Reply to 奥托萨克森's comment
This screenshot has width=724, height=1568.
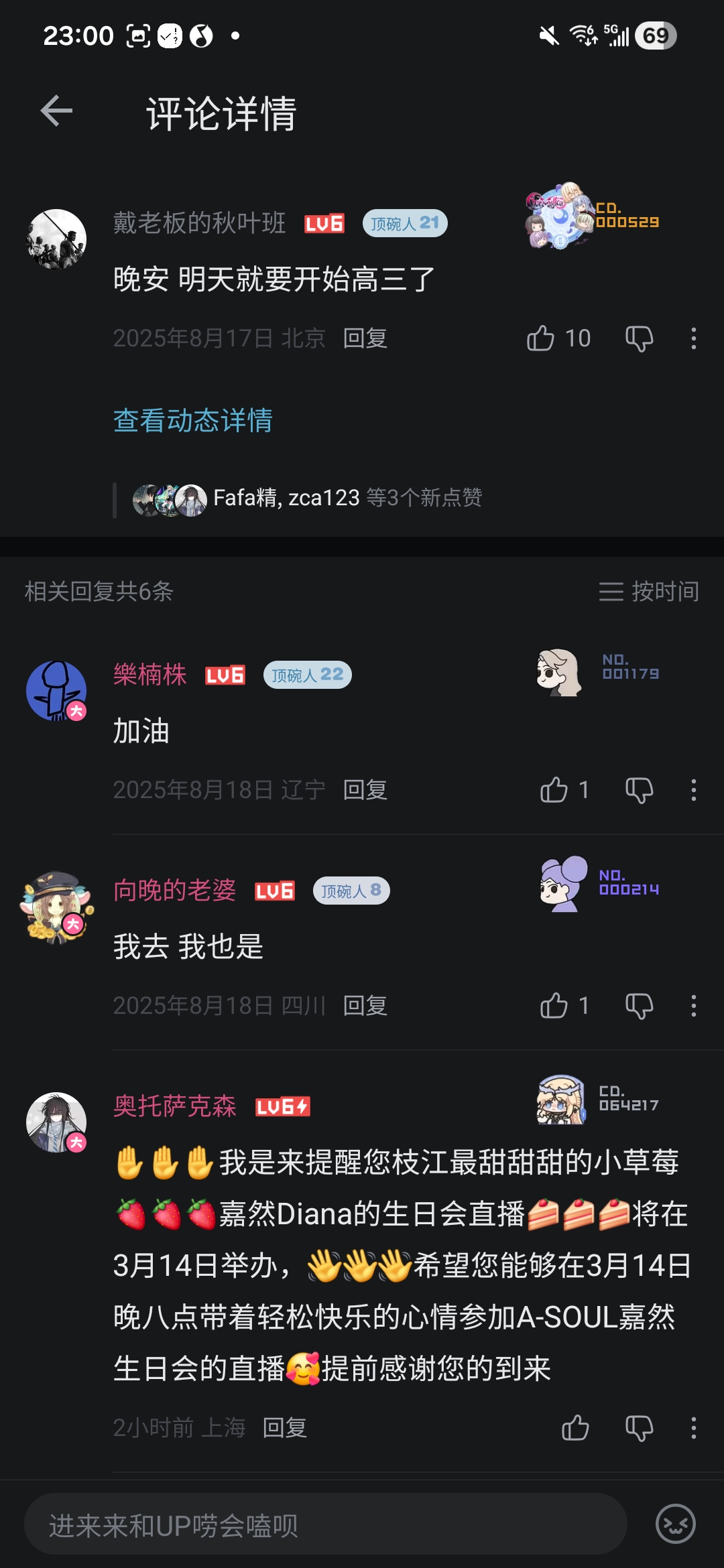pos(285,1428)
